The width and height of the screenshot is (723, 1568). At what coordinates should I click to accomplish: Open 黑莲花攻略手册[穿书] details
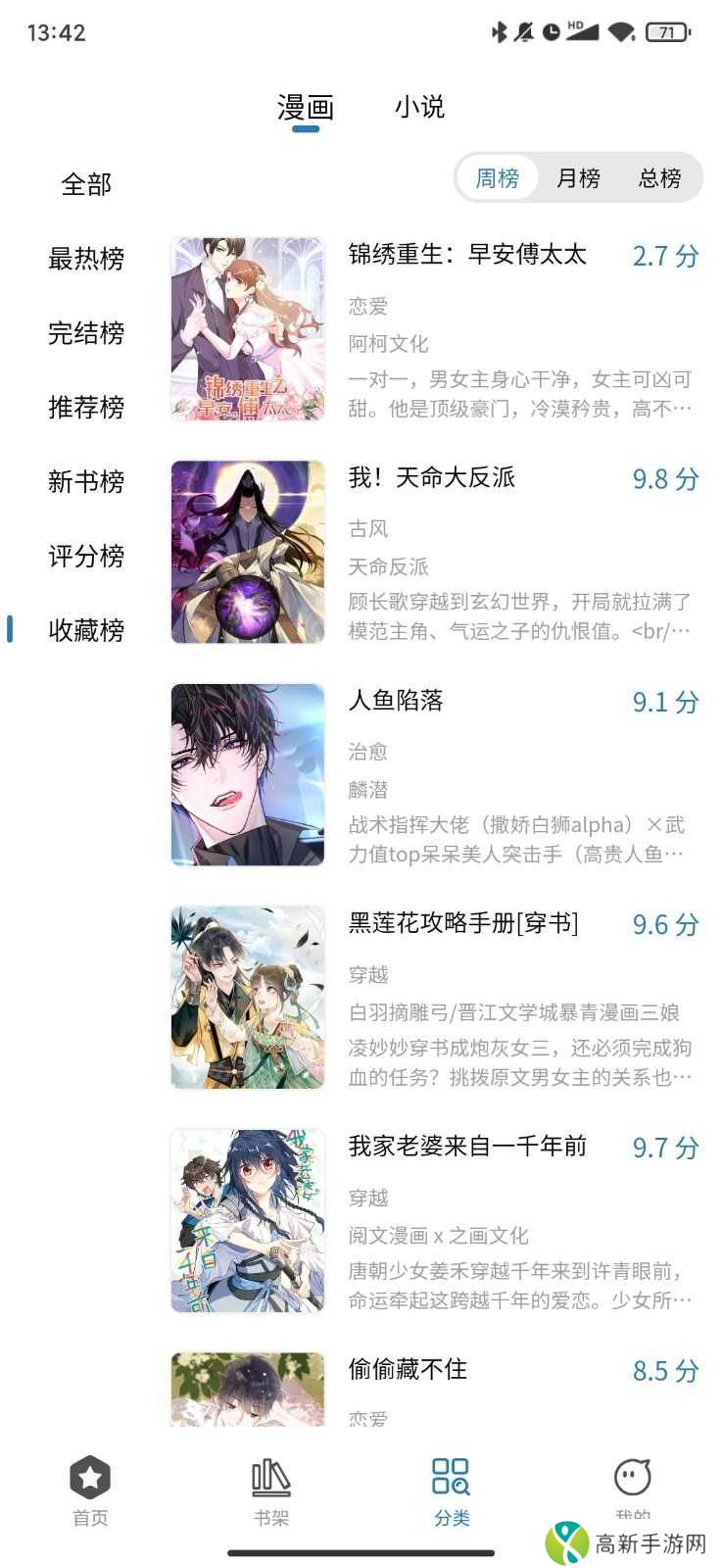(463, 922)
